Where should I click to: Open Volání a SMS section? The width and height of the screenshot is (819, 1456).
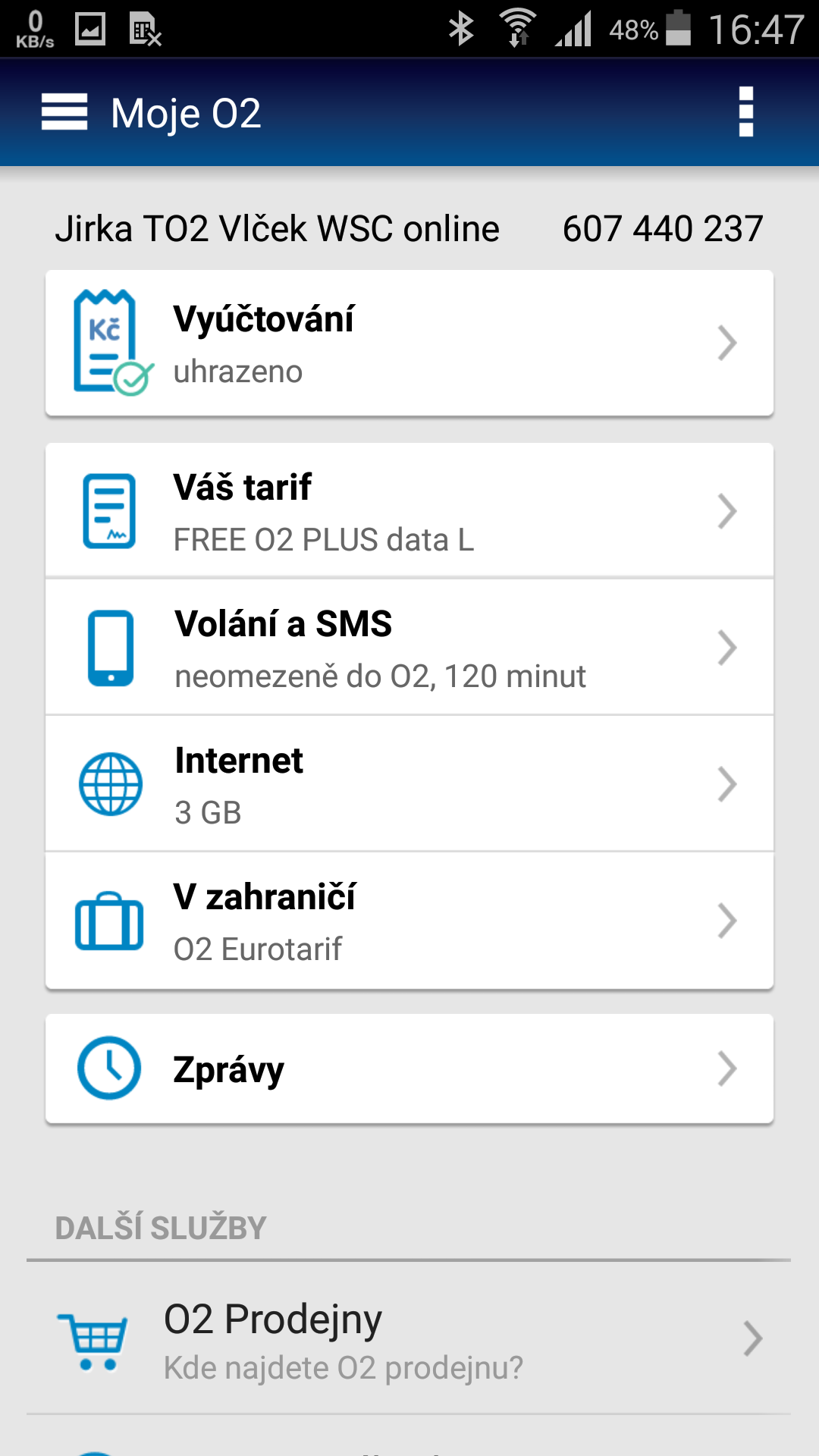click(409, 647)
